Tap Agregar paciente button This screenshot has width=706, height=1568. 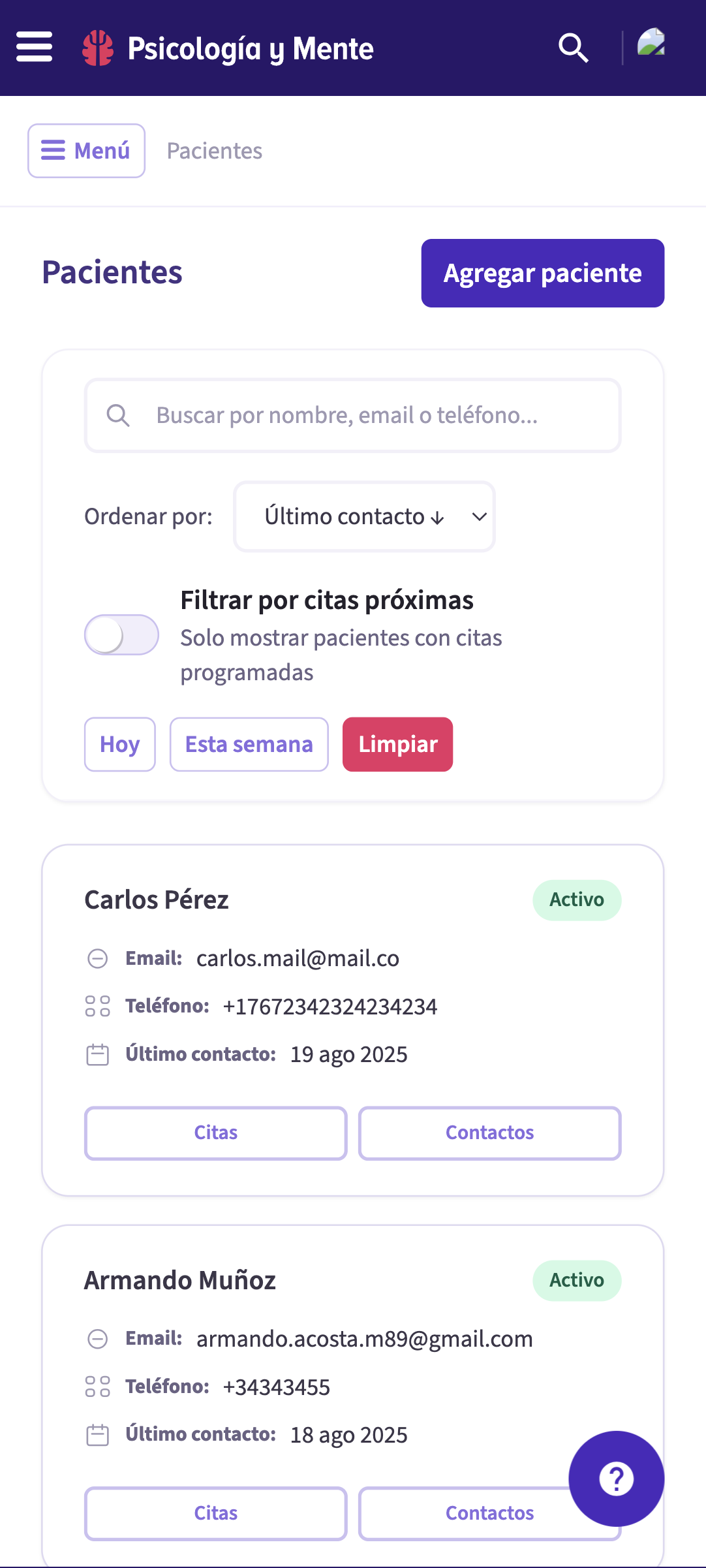pyautogui.click(x=542, y=273)
